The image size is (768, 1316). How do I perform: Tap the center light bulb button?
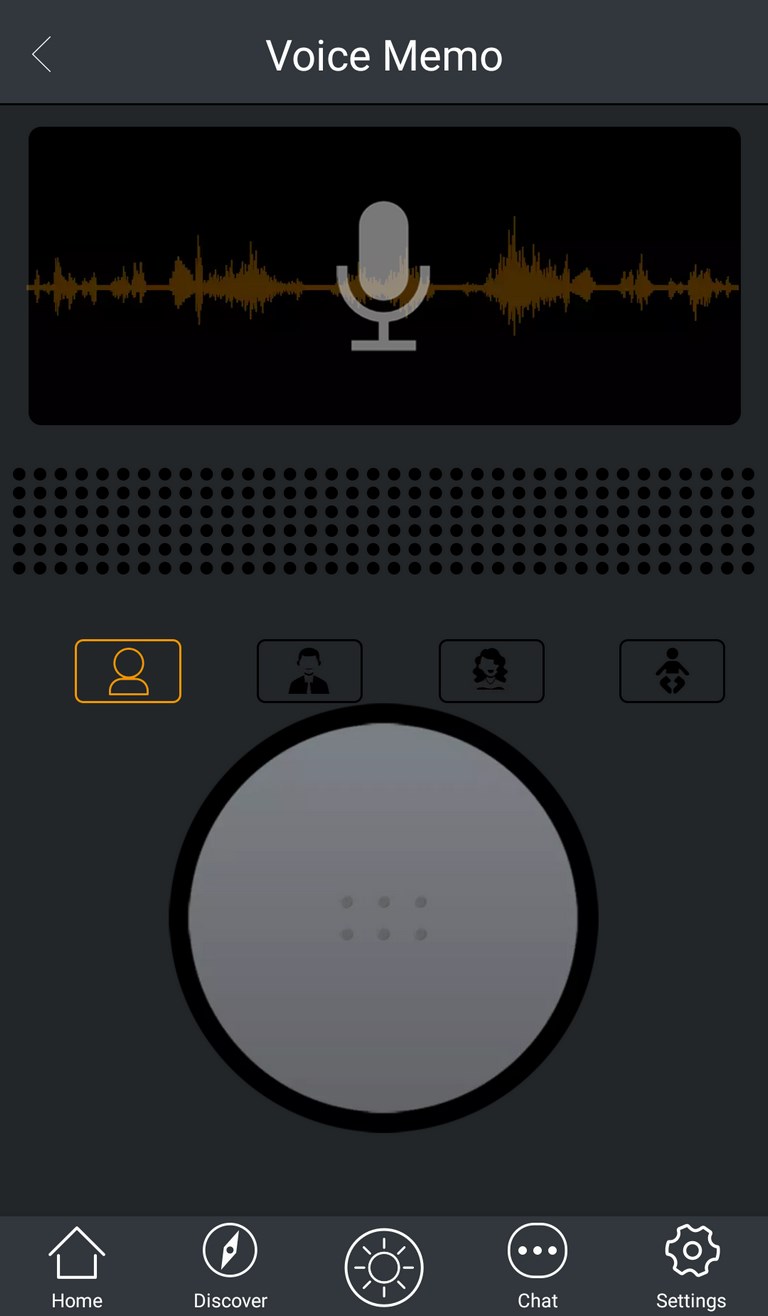384,1267
